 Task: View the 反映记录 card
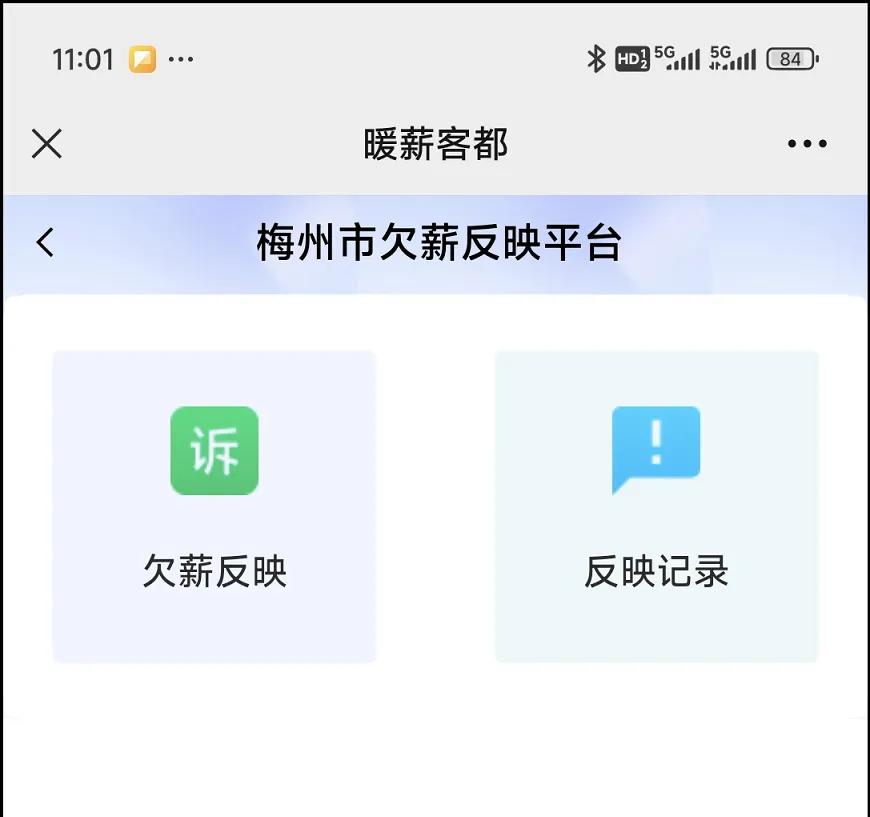656,505
